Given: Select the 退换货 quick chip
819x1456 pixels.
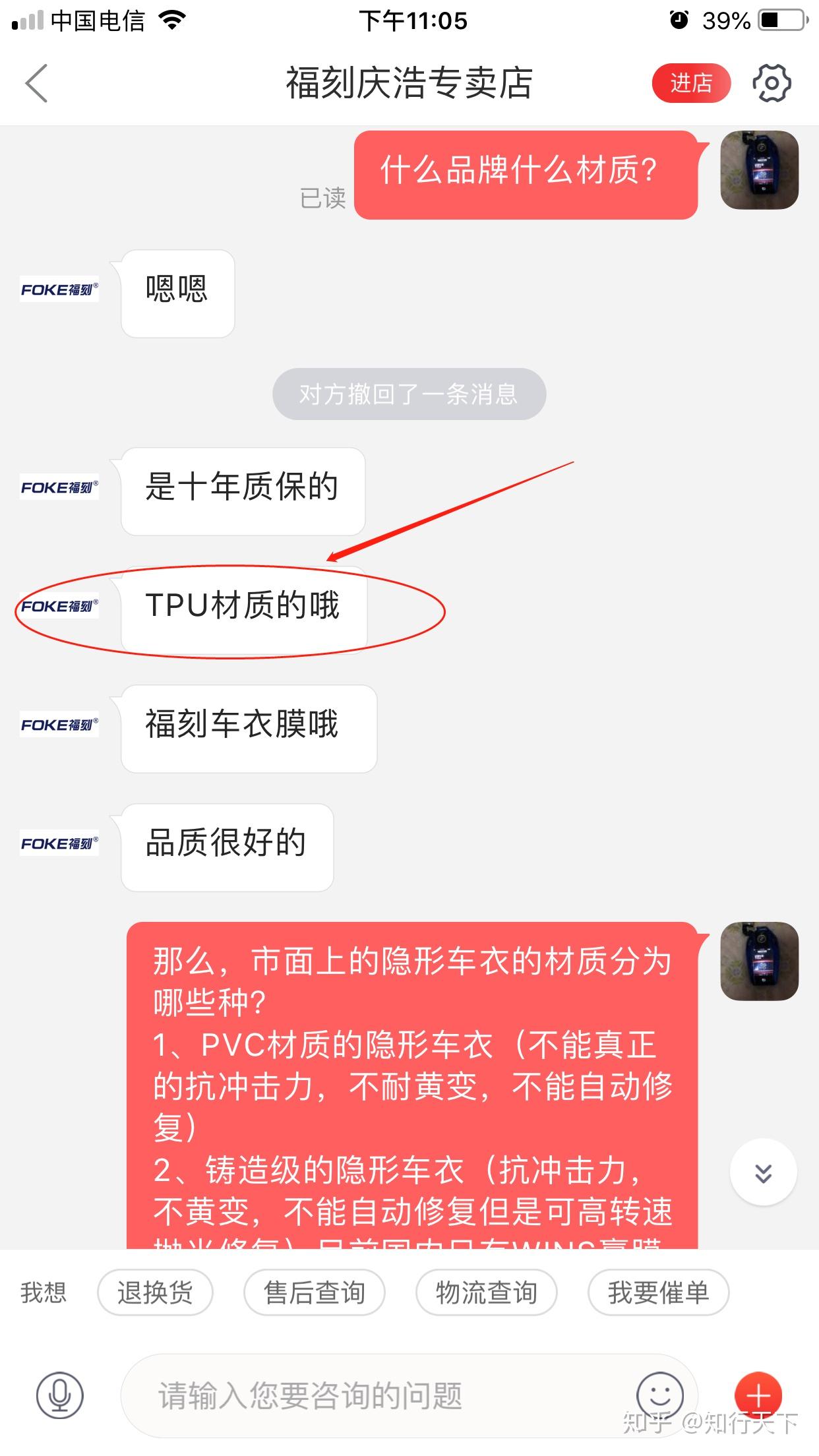Looking at the screenshot, I should point(155,1292).
